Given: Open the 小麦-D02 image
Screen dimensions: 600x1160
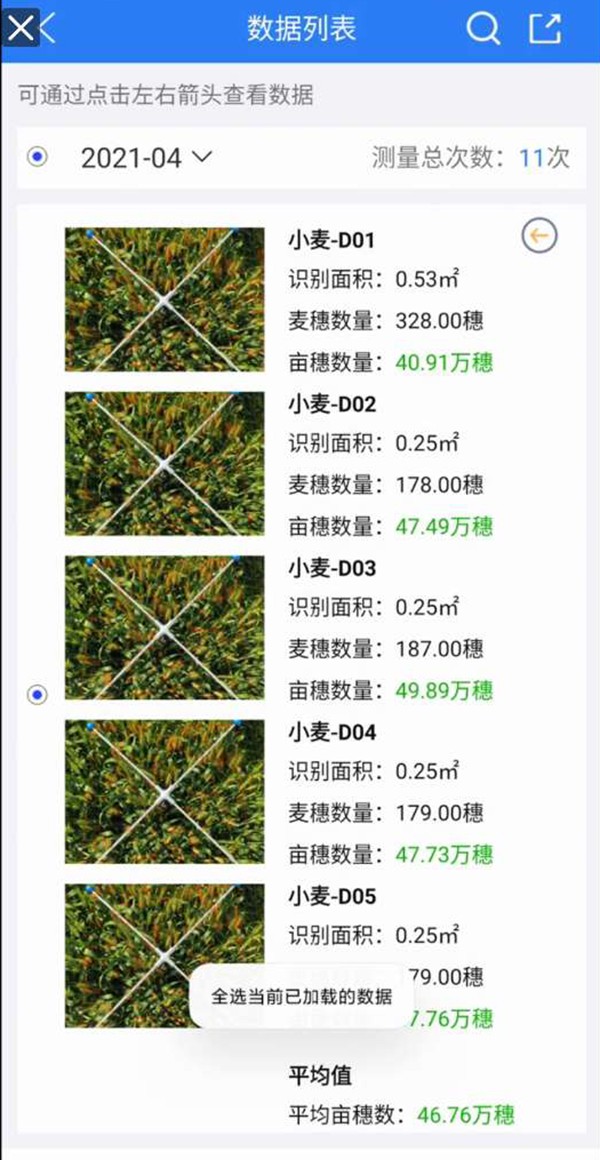Looking at the screenshot, I should click(x=165, y=463).
